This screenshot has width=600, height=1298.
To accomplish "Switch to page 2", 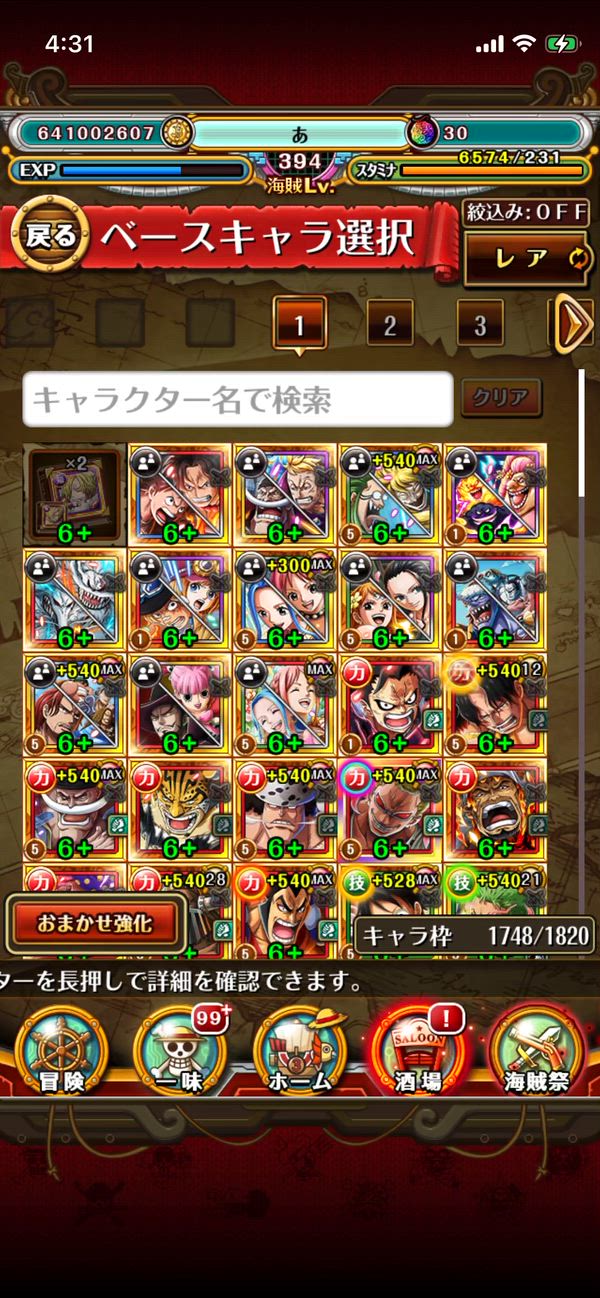I will [389, 324].
